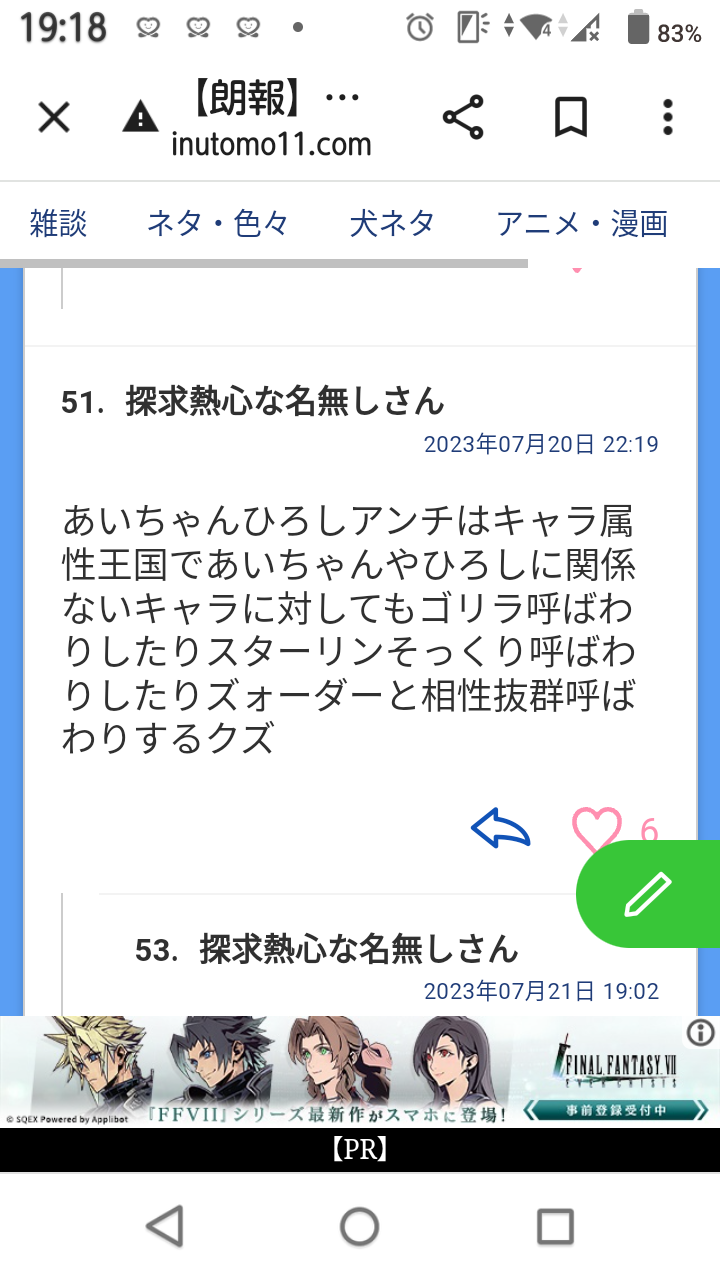Reply to comment 51
720x1280 pixels.
(500, 829)
